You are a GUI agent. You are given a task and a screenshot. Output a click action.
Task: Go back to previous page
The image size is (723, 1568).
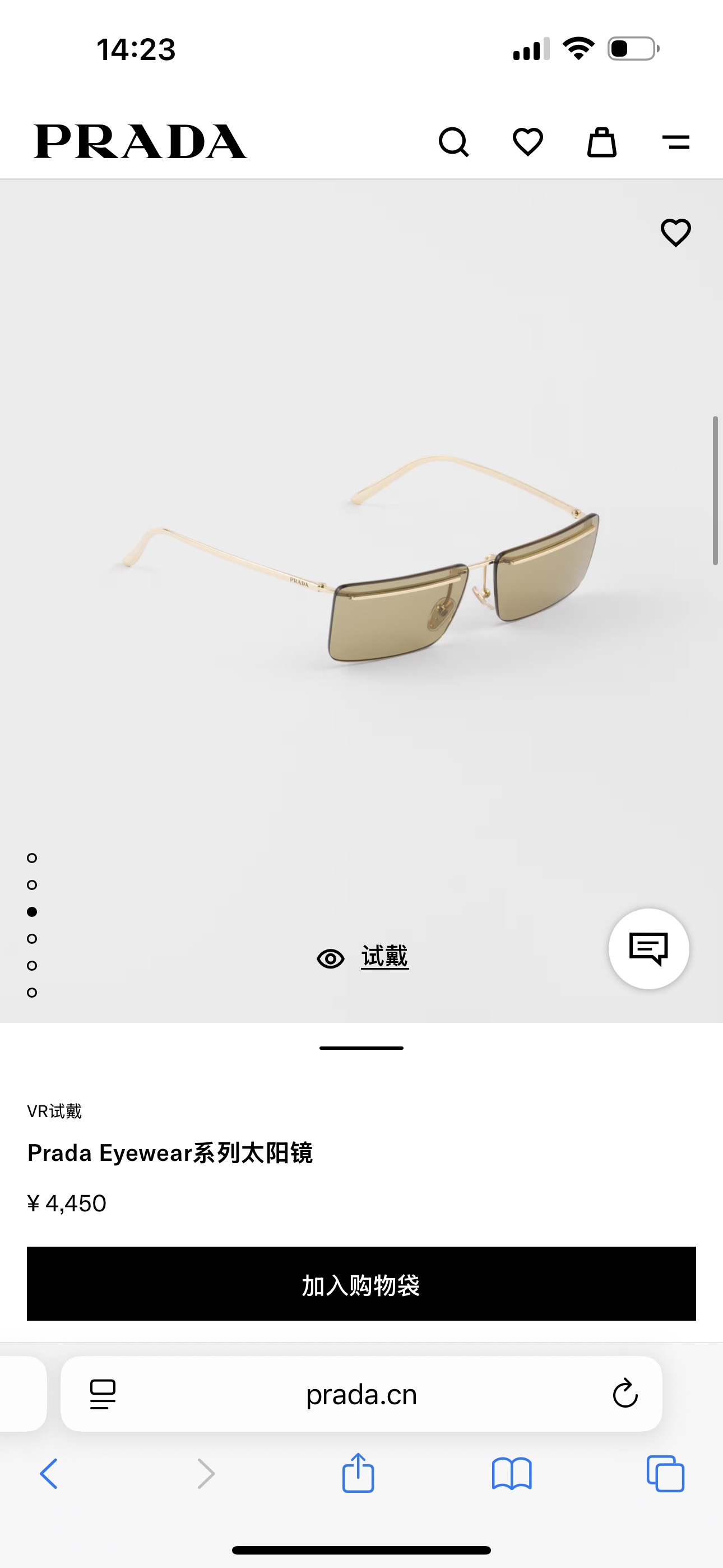tap(49, 1474)
